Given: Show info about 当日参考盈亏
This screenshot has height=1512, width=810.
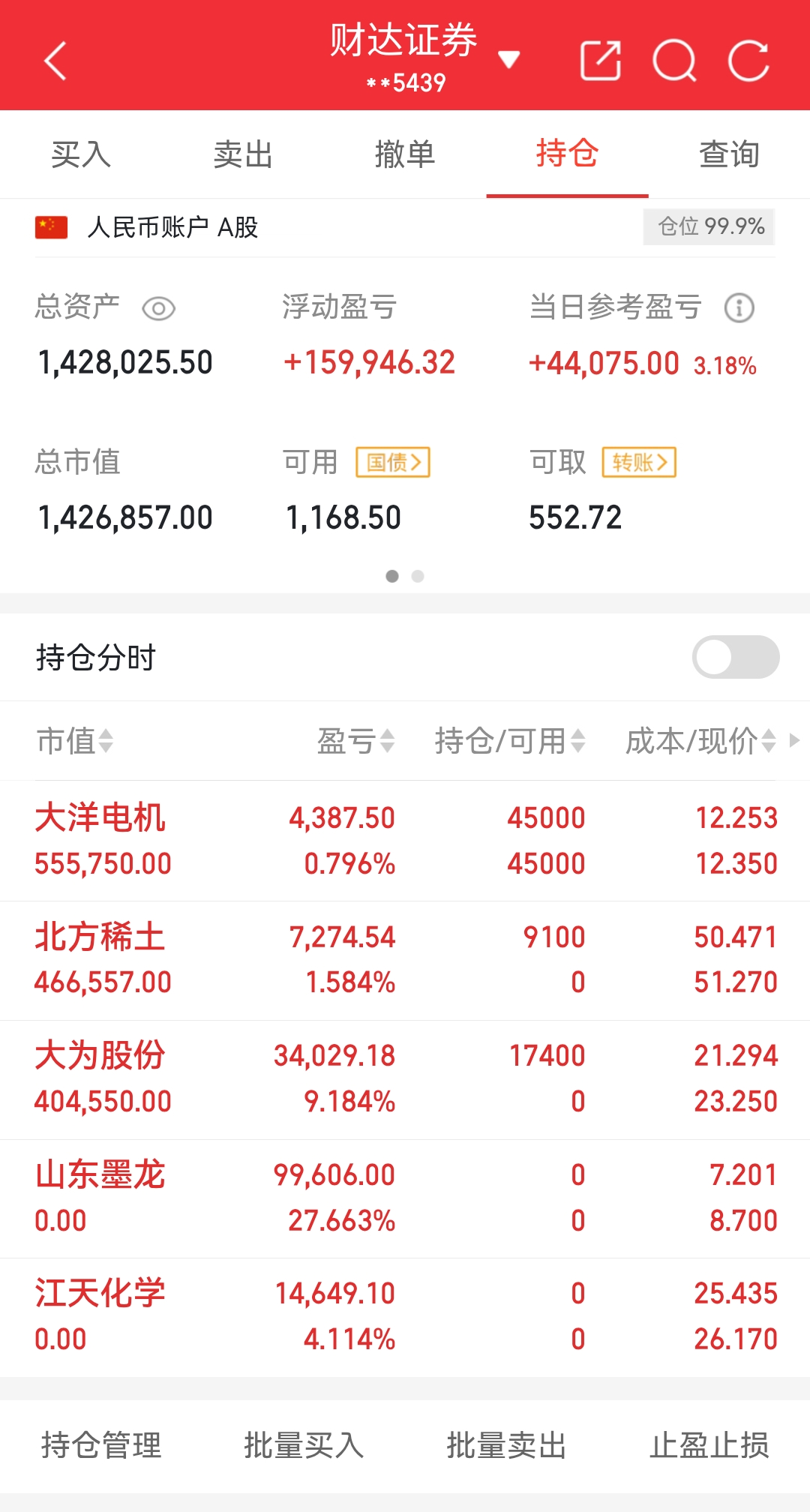Looking at the screenshot, I should (739, 307).
